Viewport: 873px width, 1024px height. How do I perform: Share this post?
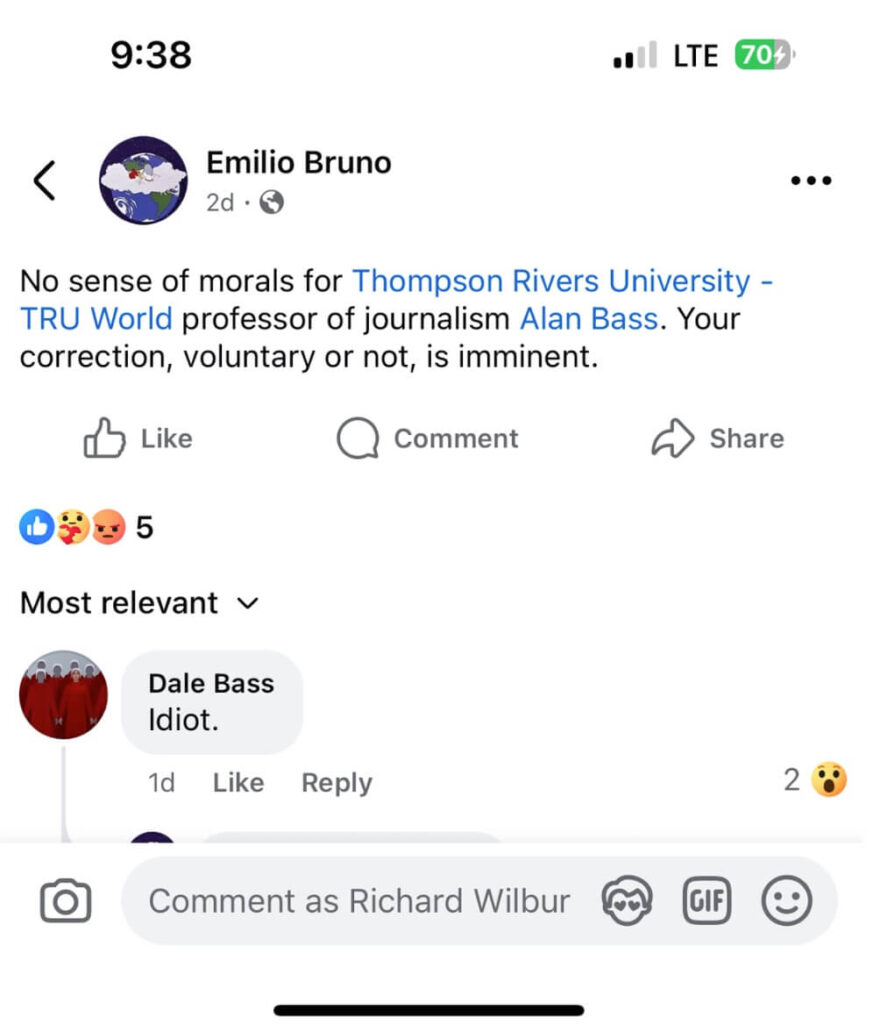click(x=717, y=439)
